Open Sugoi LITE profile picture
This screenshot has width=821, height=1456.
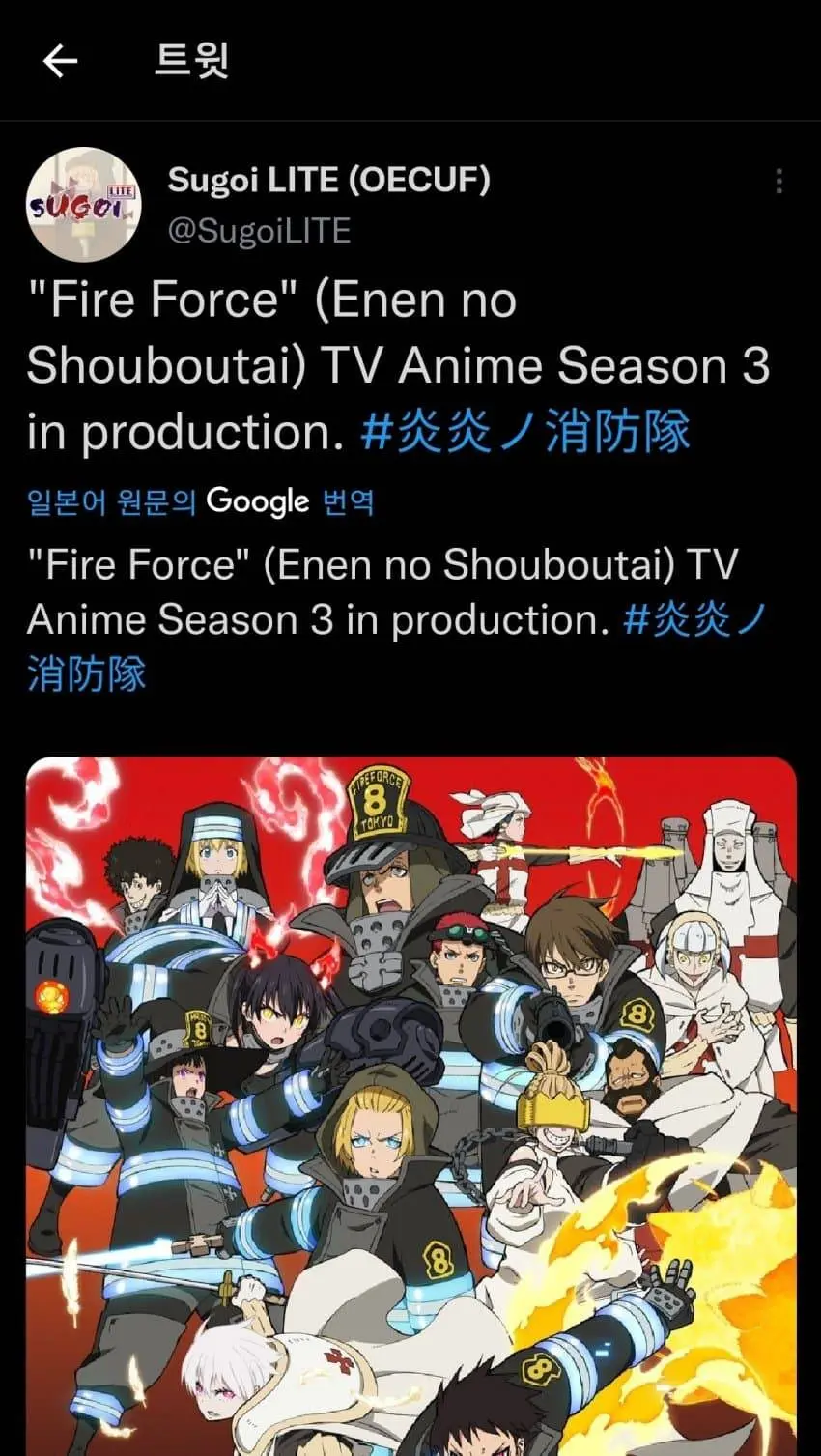tap(84, 205)
